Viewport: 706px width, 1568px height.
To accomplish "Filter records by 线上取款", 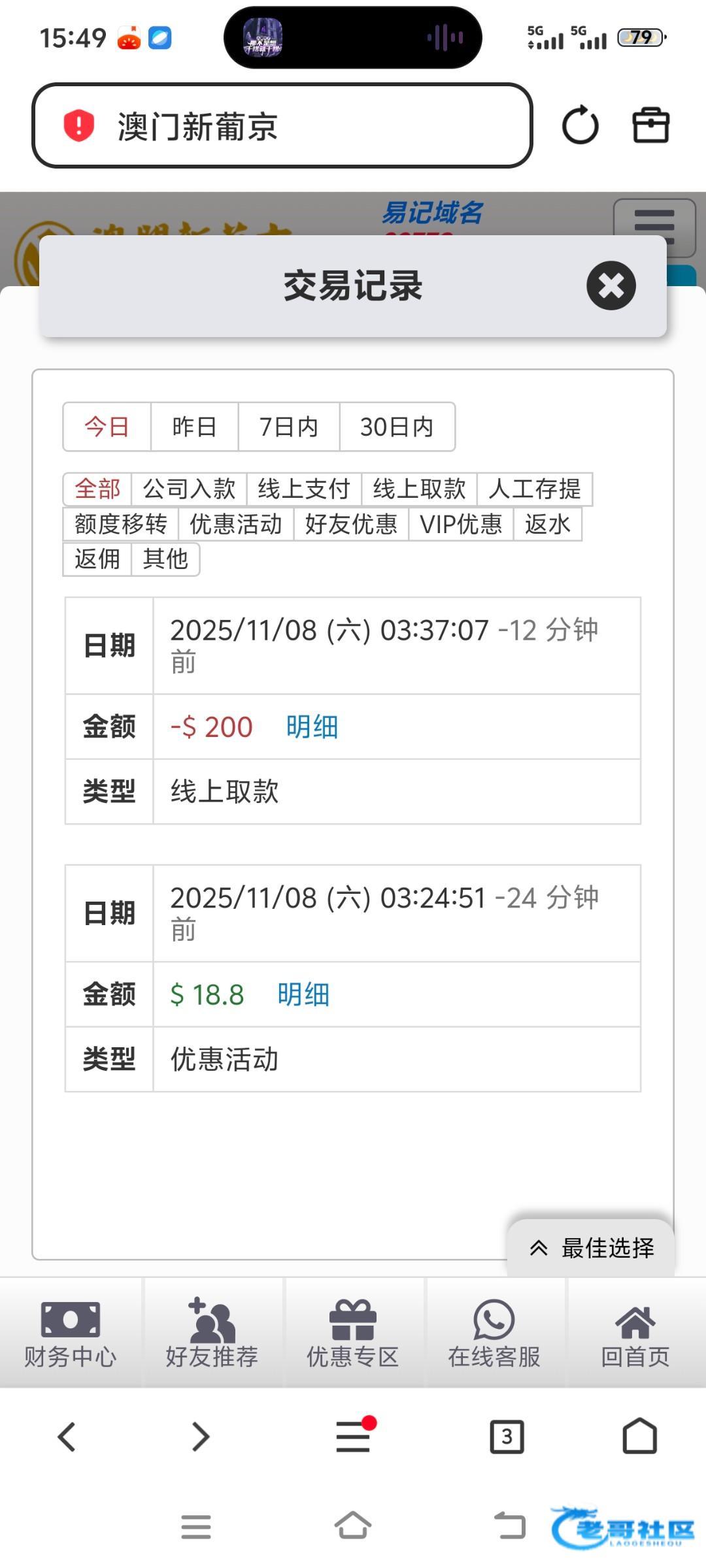I will pos(419,489).
